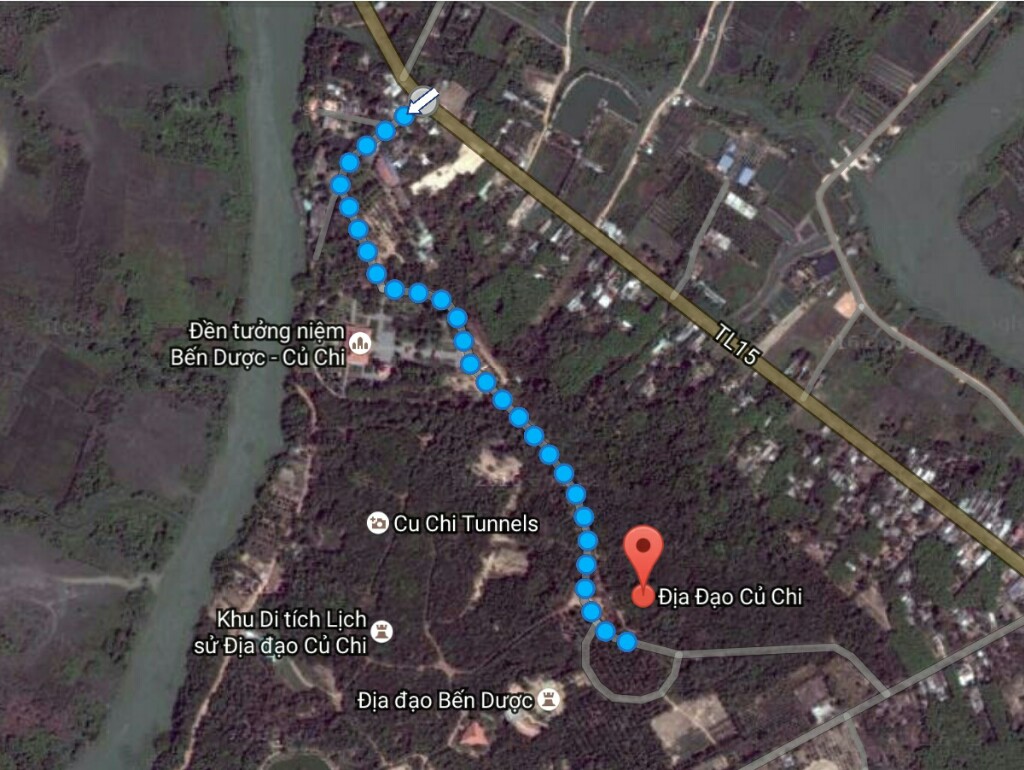Screen dimensions: 1024x770
Task: Select the Đền tưởng niệm Bến Dược memorial marker
Action: click(360, 342)
